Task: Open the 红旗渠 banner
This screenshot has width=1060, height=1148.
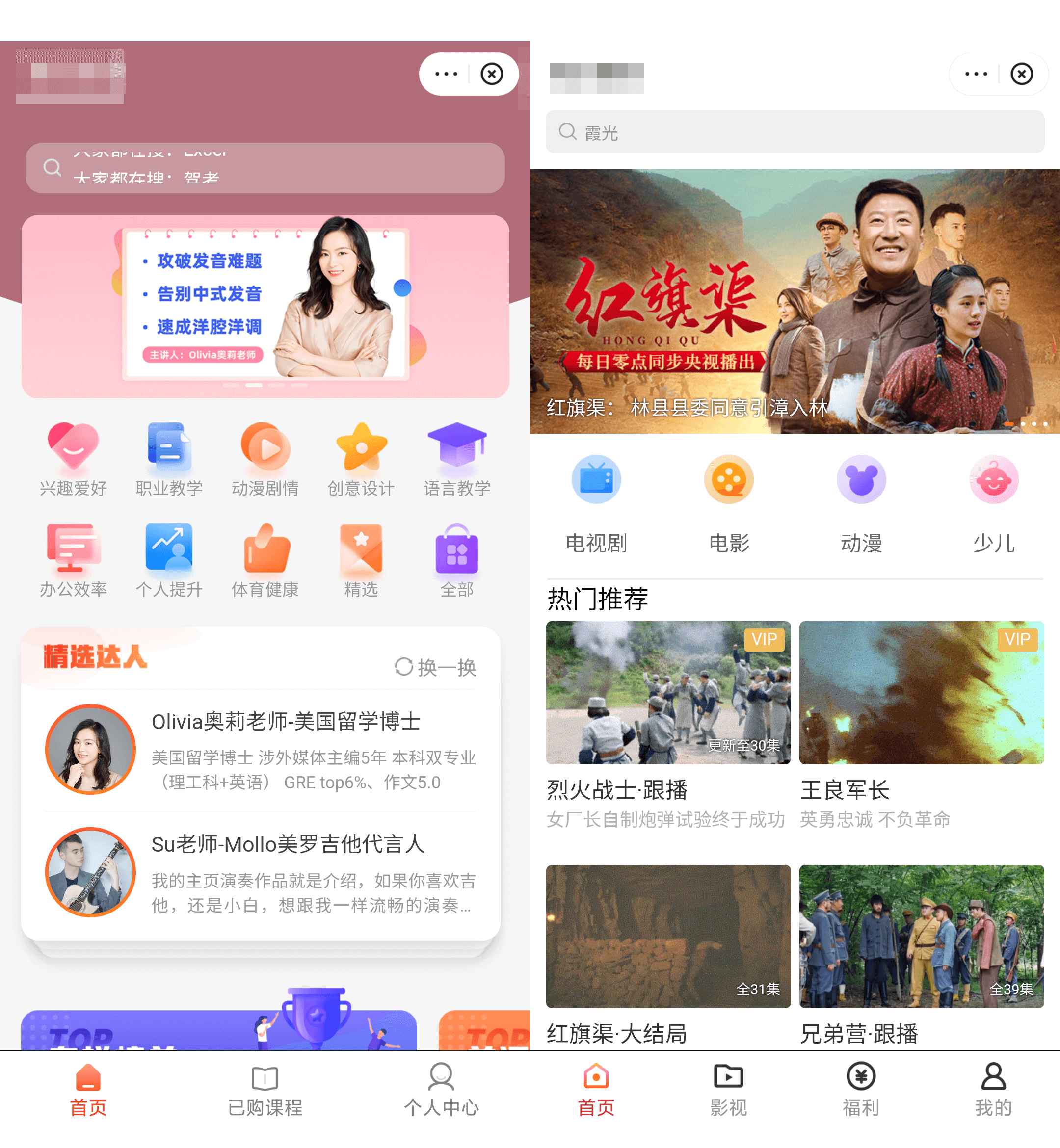Action: coord(795,301)
